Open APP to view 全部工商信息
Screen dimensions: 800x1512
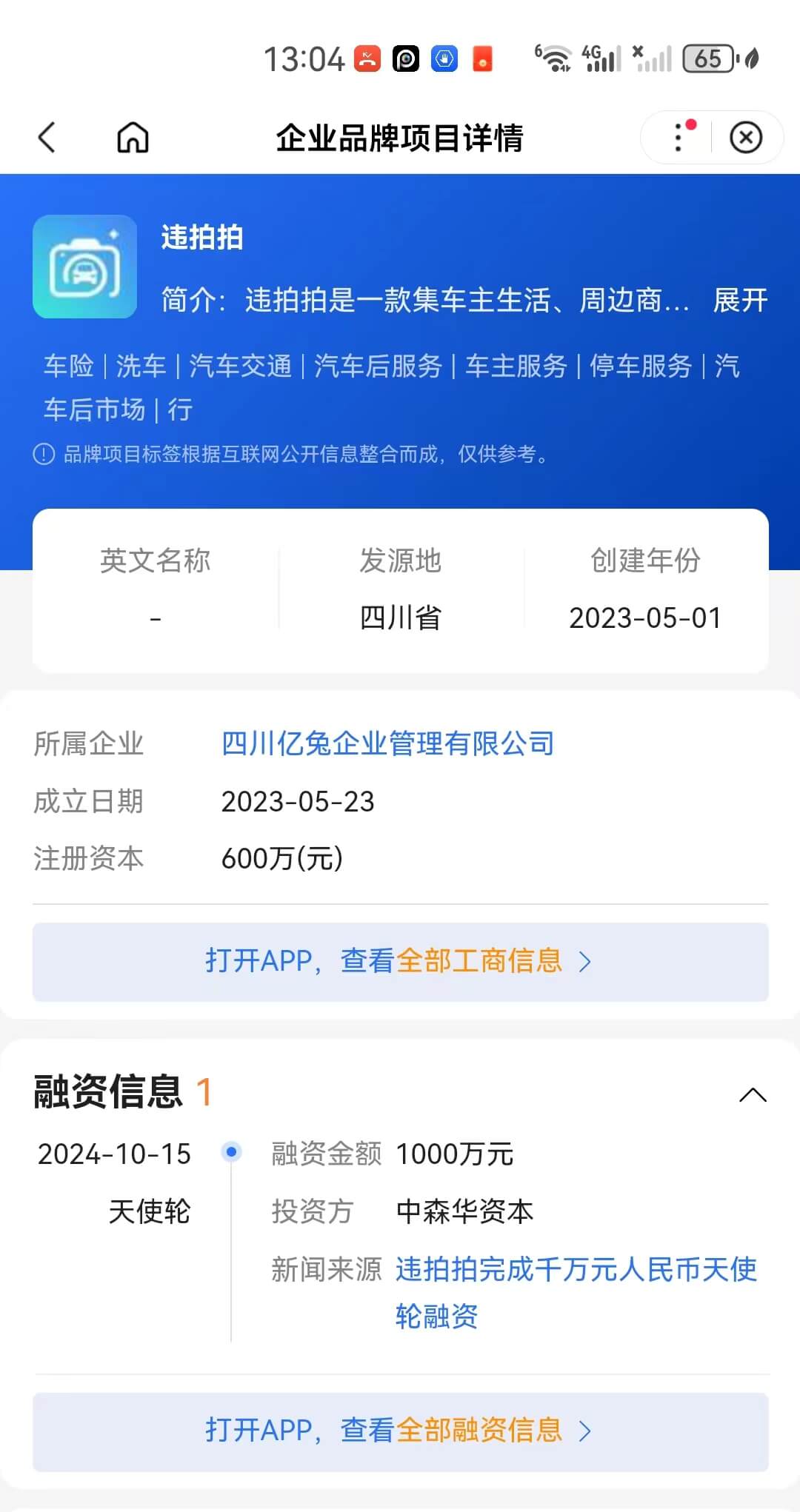400,961
